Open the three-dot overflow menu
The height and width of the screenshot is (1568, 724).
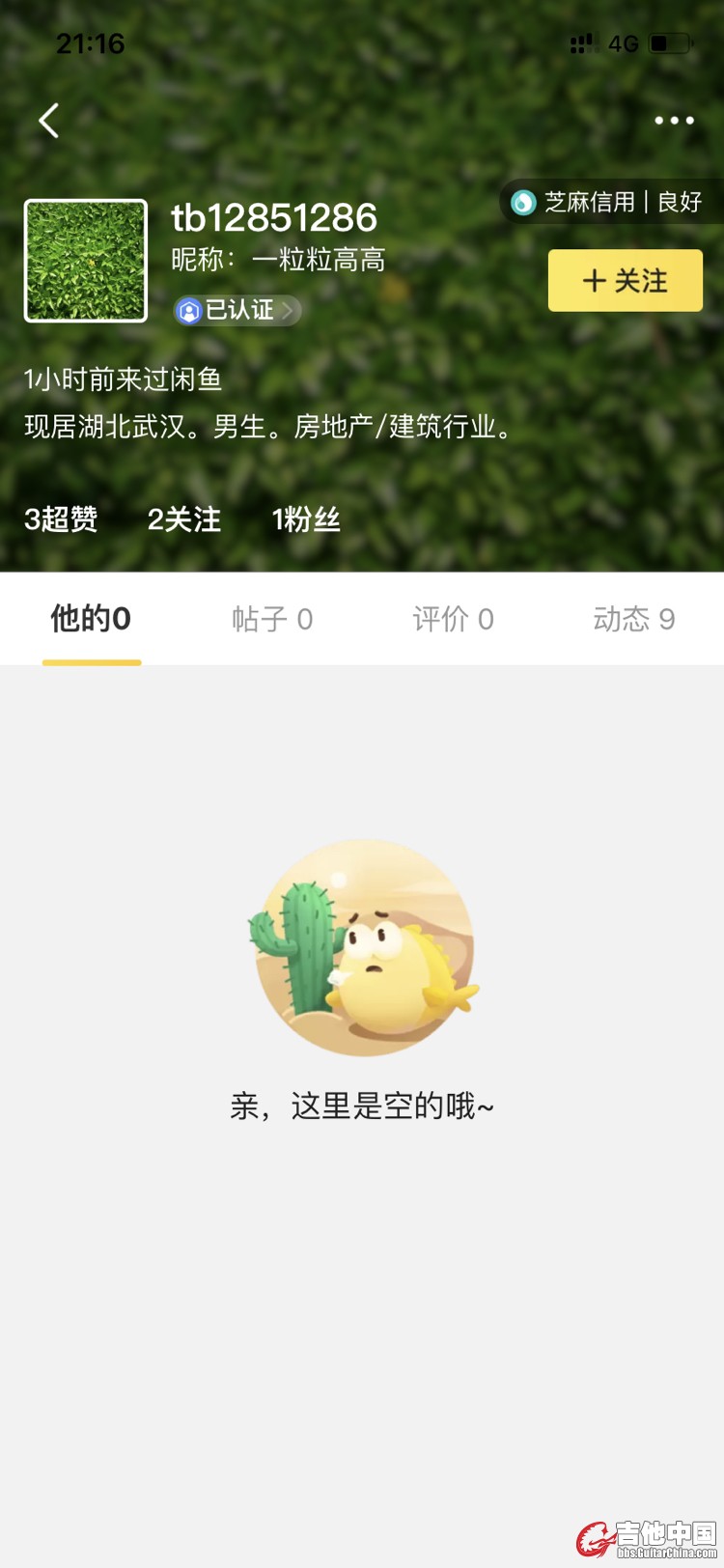[674, 121]
